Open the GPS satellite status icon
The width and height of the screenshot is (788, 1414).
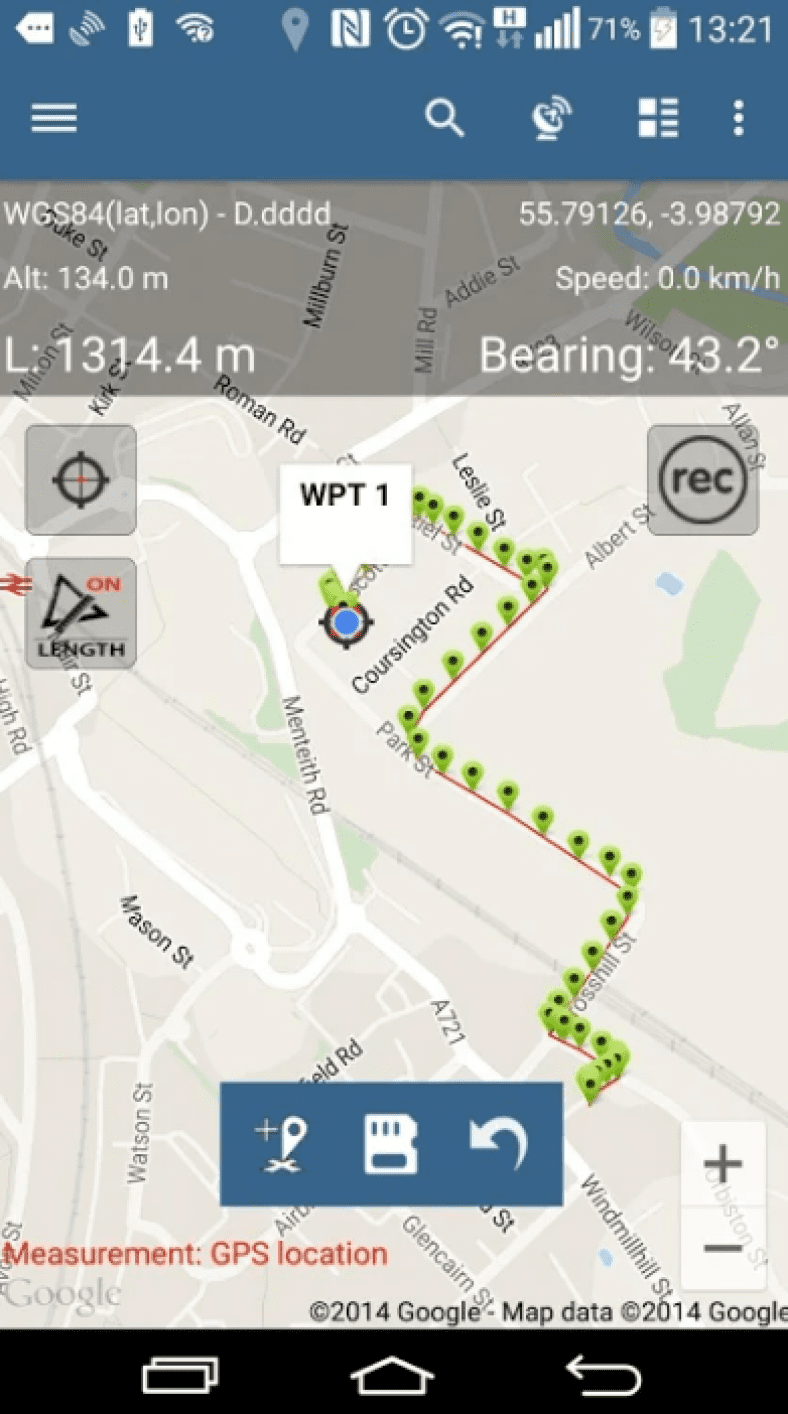pyautogui.click(x=551, y=119)
